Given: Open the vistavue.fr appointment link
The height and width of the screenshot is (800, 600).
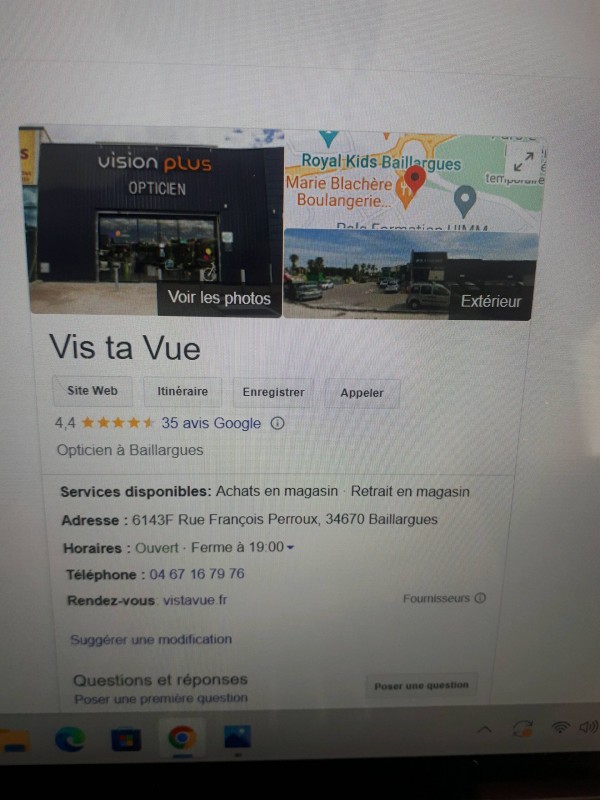Looking at the screenshot, I should [x=195, y=600].
